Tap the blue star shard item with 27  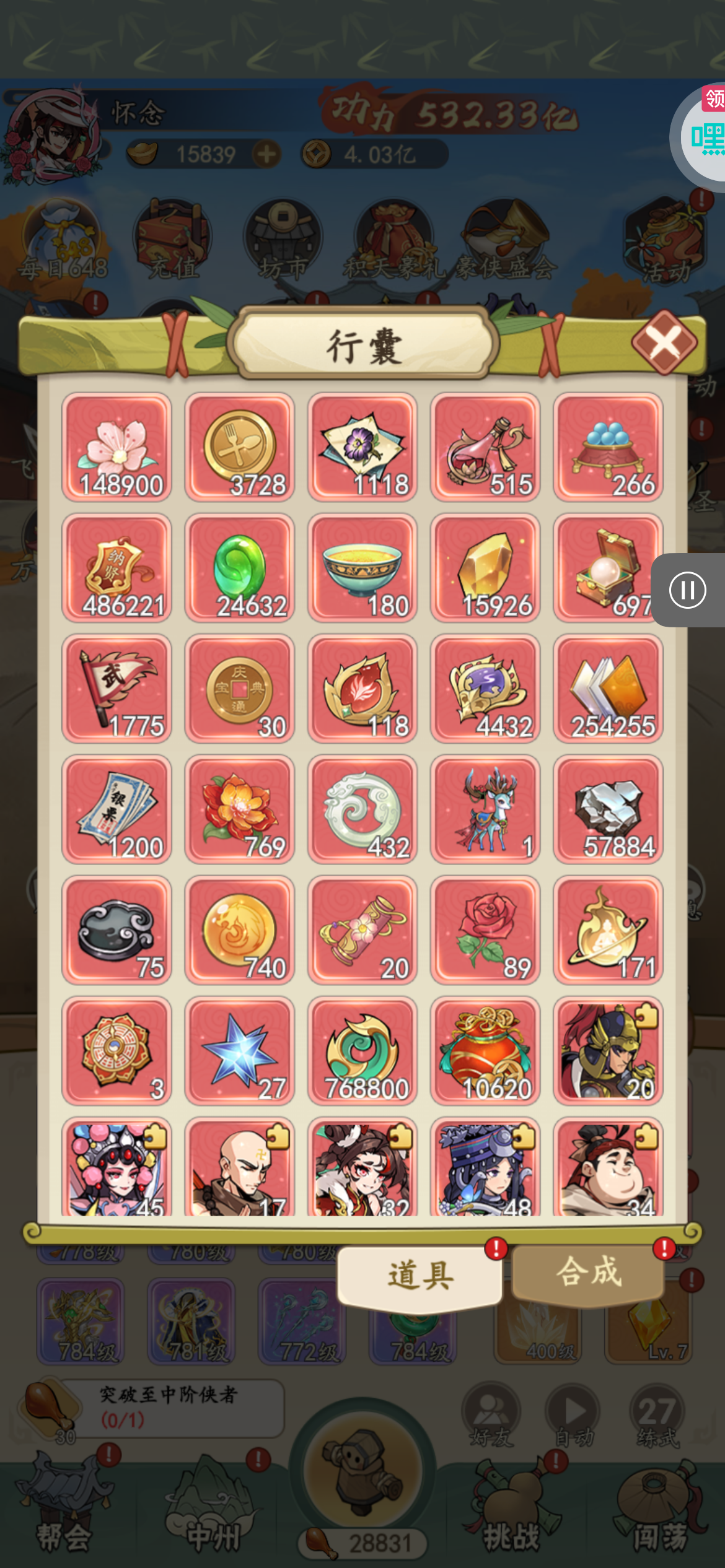point(239,1051)
